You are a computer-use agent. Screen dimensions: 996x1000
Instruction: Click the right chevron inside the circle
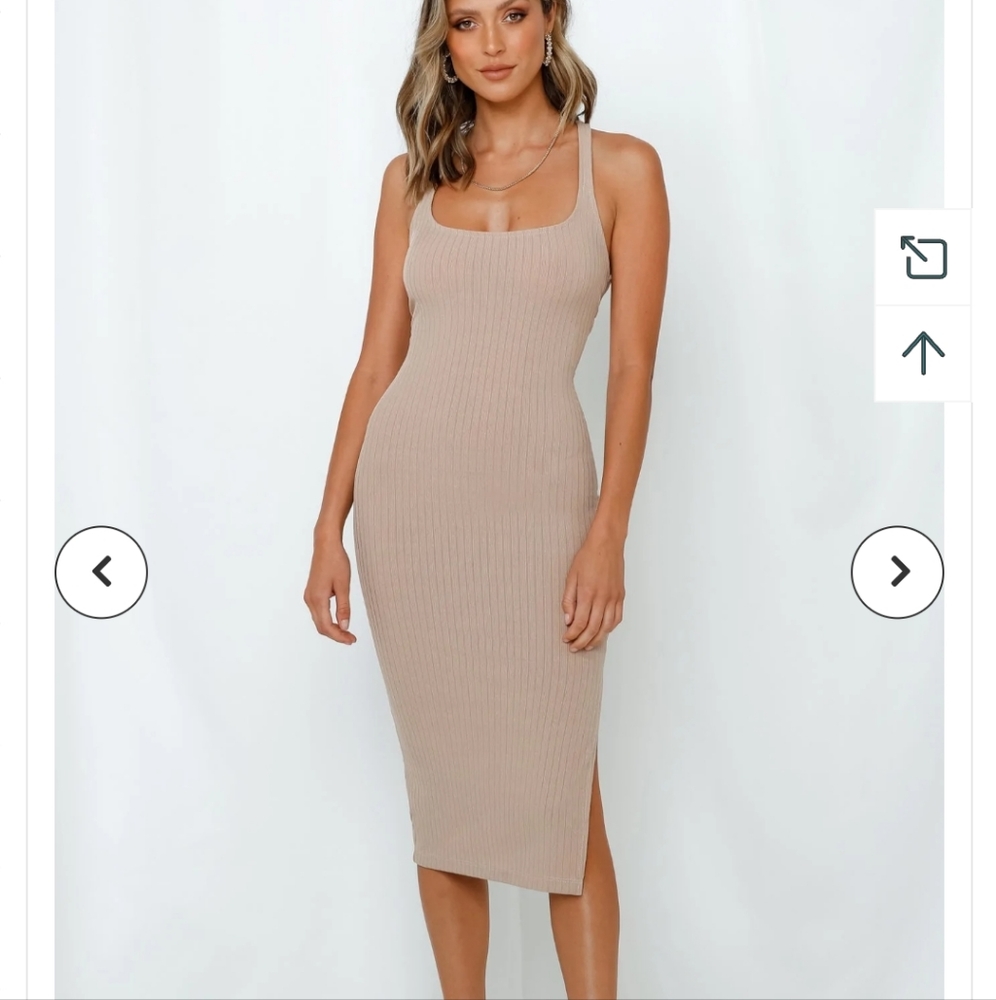(x=896, y=571)
